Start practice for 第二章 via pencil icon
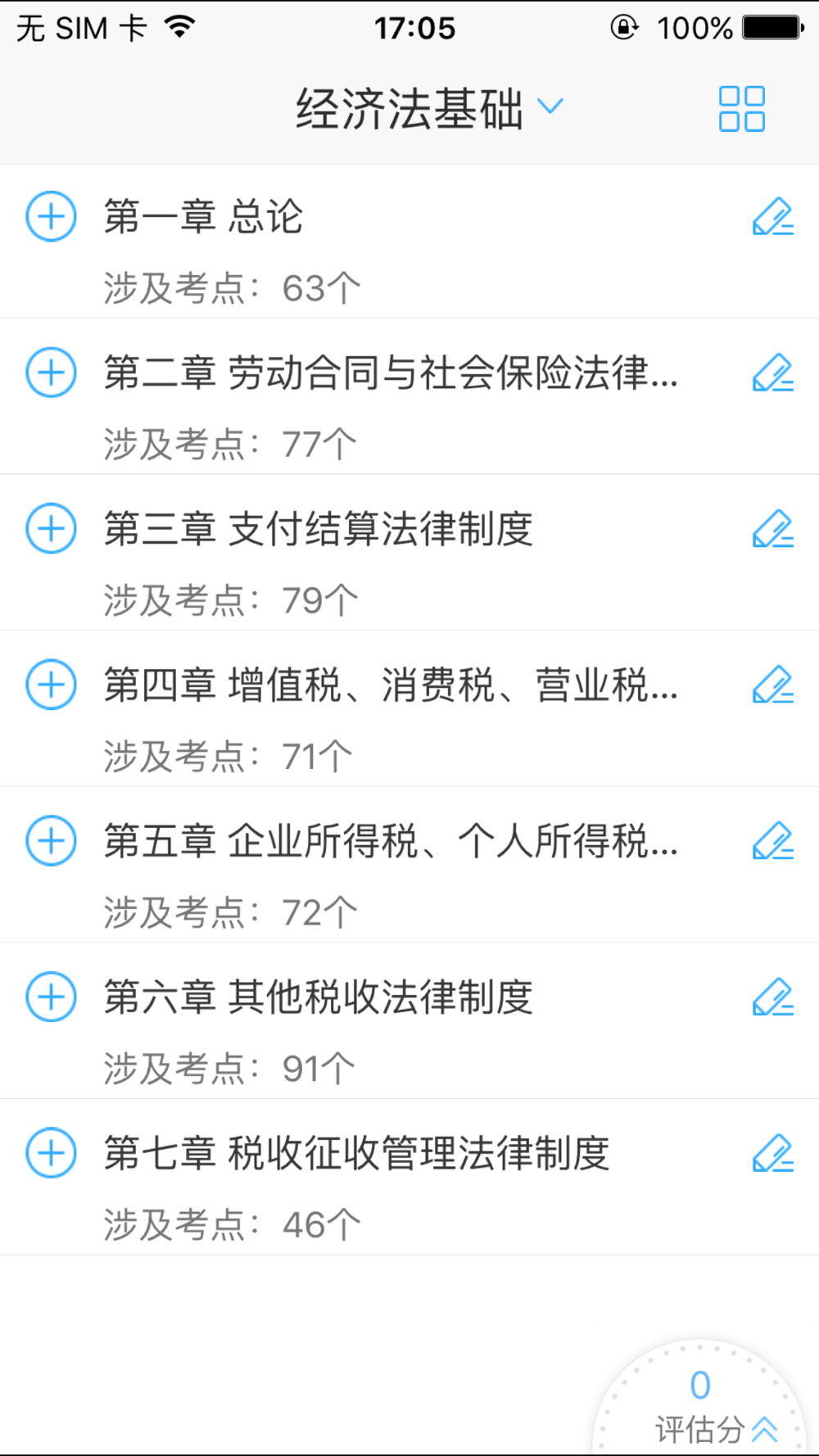This screenshot has height=1456, width=819. [772, 373]
